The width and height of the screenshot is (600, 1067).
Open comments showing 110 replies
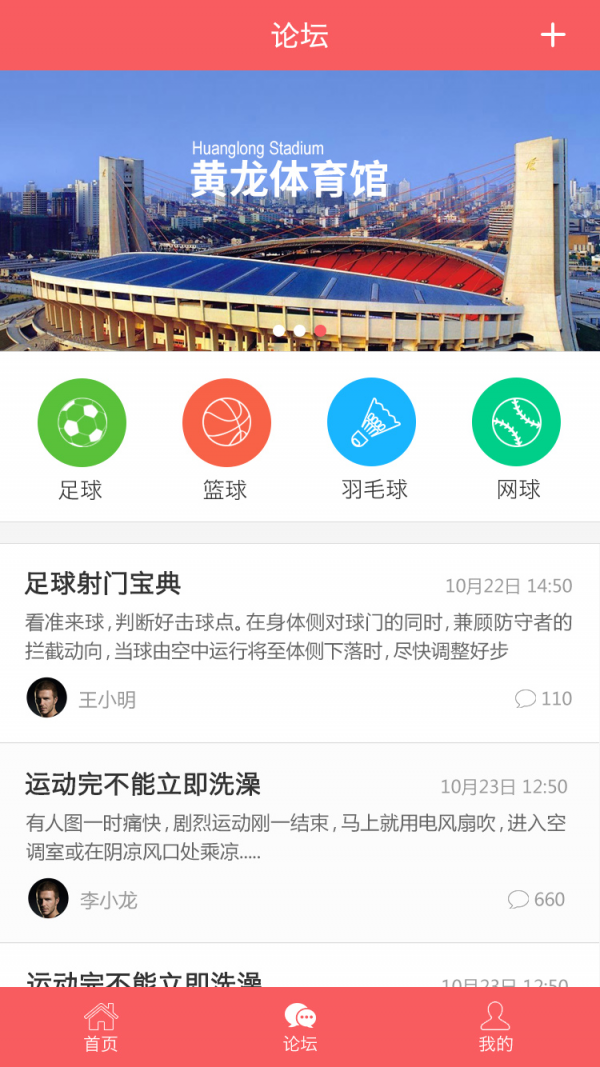click(x=544, y=698)
